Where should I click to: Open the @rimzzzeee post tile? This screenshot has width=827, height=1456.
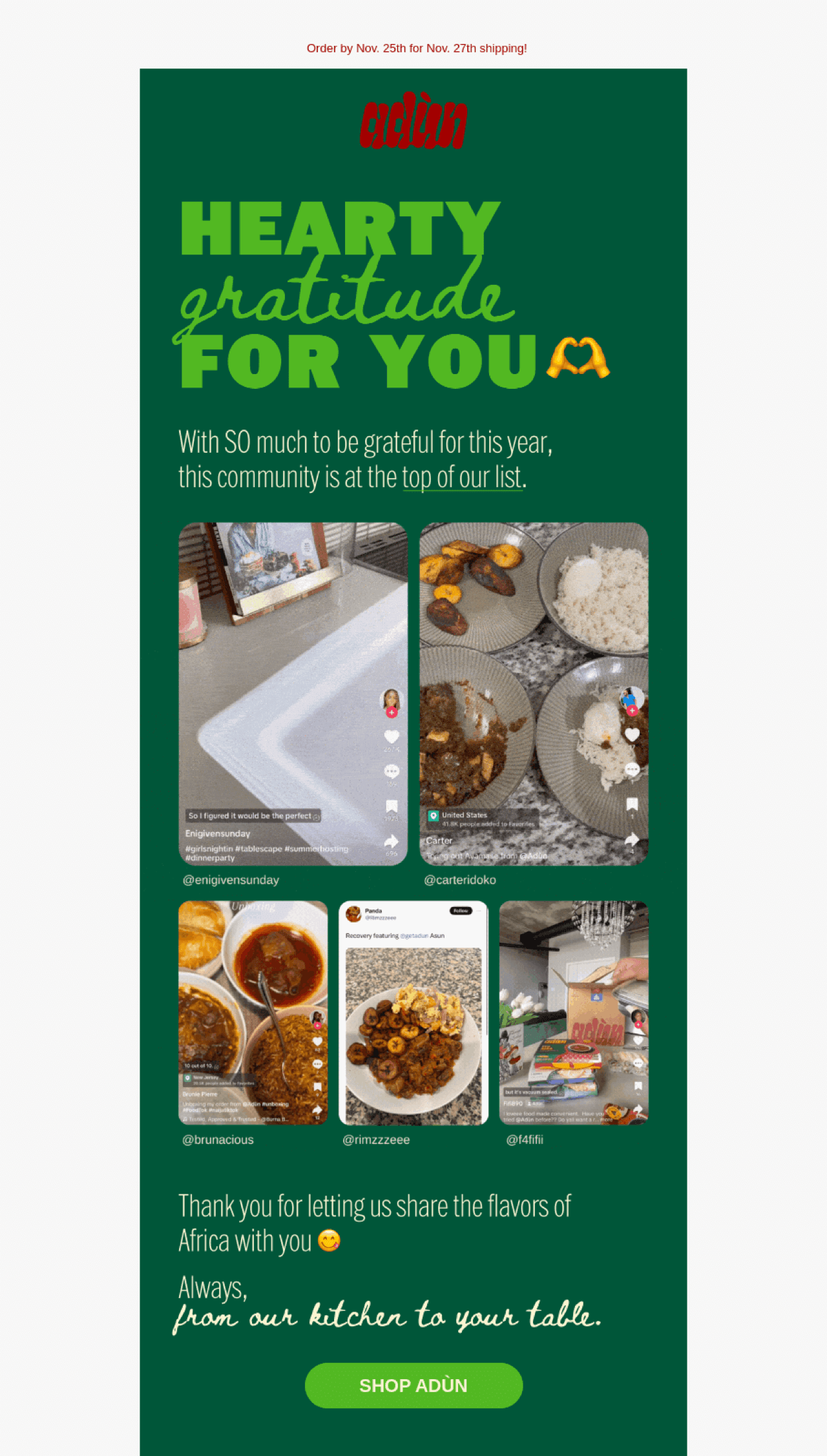413,1012
